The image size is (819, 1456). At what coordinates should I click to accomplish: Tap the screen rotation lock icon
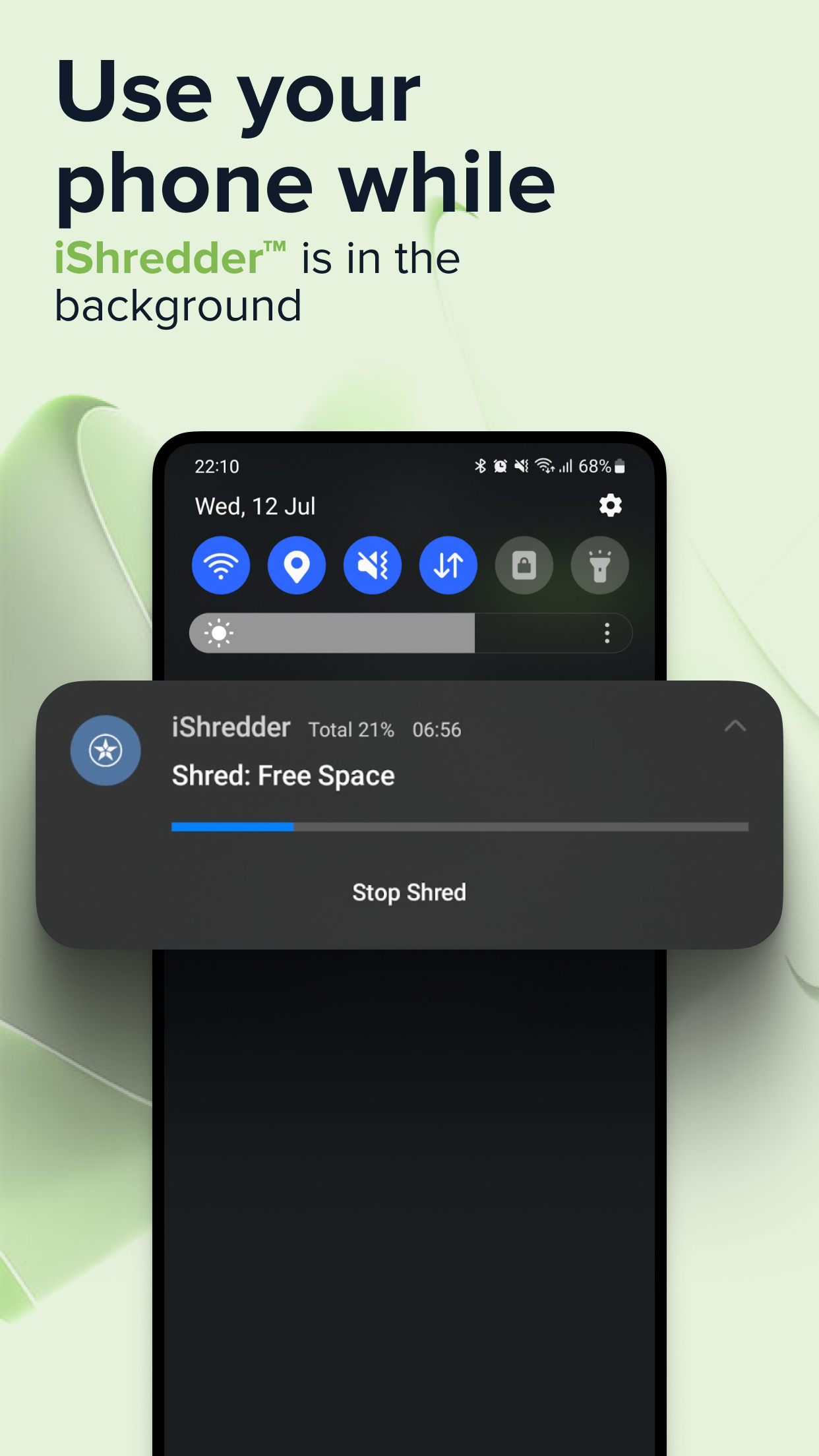524,566
